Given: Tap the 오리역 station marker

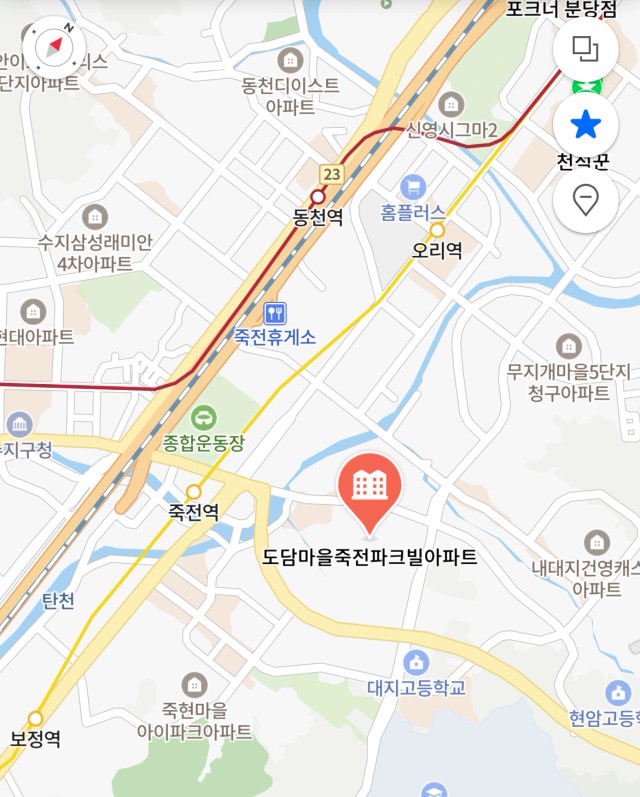Looking at the screenshot, I should tap(437, 230).
